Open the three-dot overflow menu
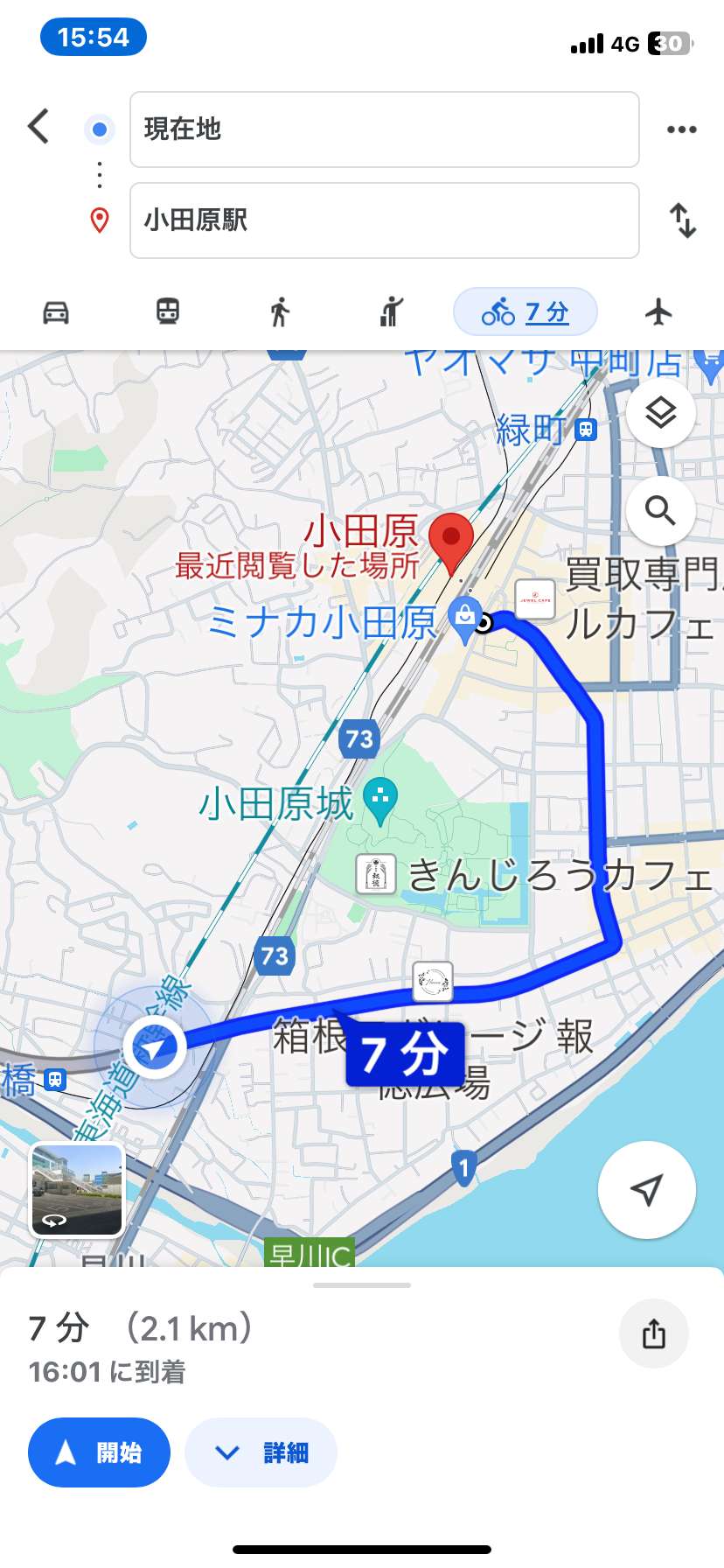This screenshot has height=1568, width=724. click(682, 129)
